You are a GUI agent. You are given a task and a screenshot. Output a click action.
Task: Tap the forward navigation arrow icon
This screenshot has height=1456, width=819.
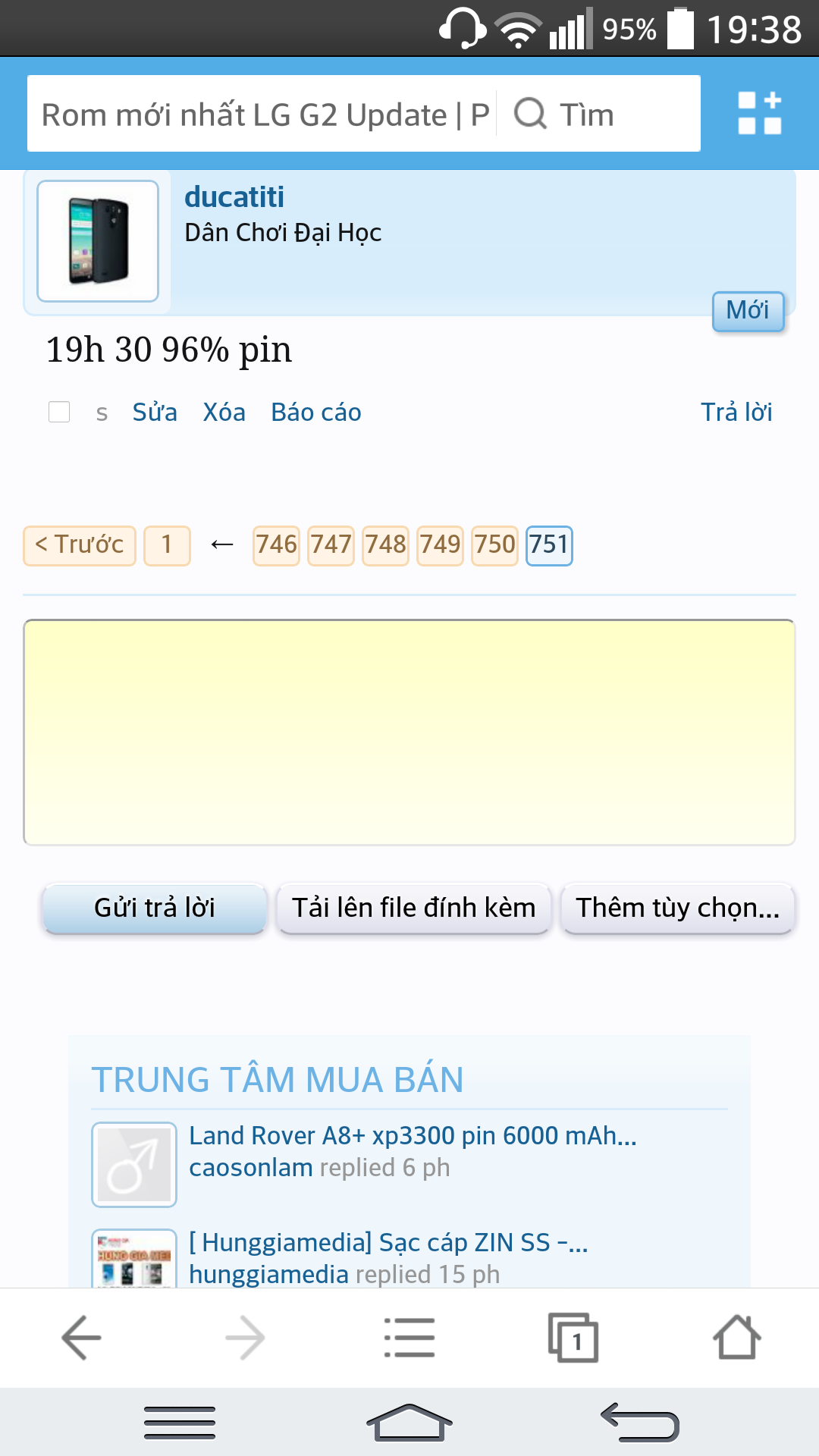[x=245, y=1337]
